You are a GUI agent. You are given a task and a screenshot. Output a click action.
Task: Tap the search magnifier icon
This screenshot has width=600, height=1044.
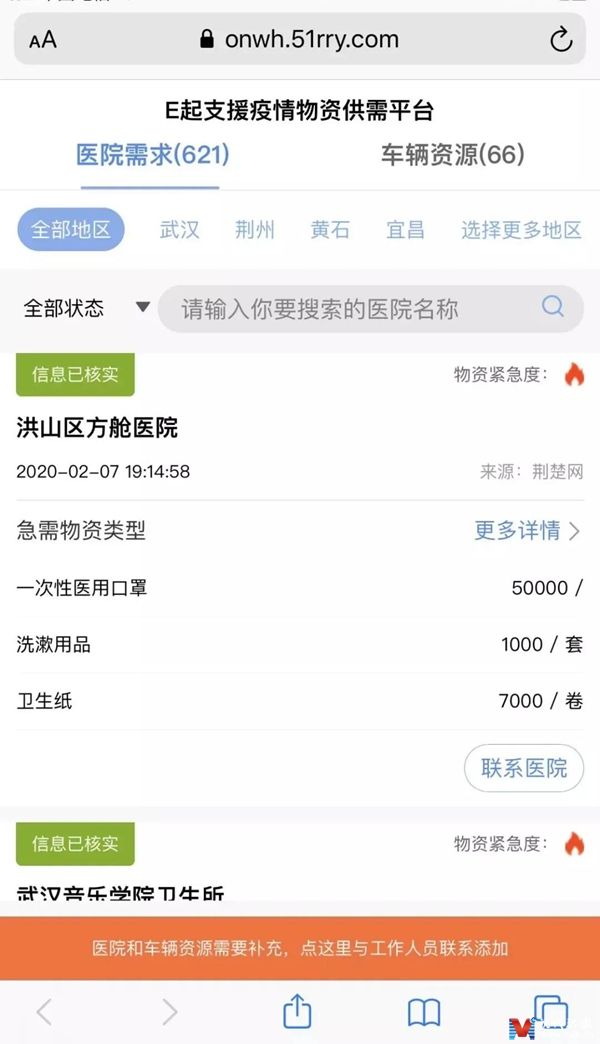point(553,306)
